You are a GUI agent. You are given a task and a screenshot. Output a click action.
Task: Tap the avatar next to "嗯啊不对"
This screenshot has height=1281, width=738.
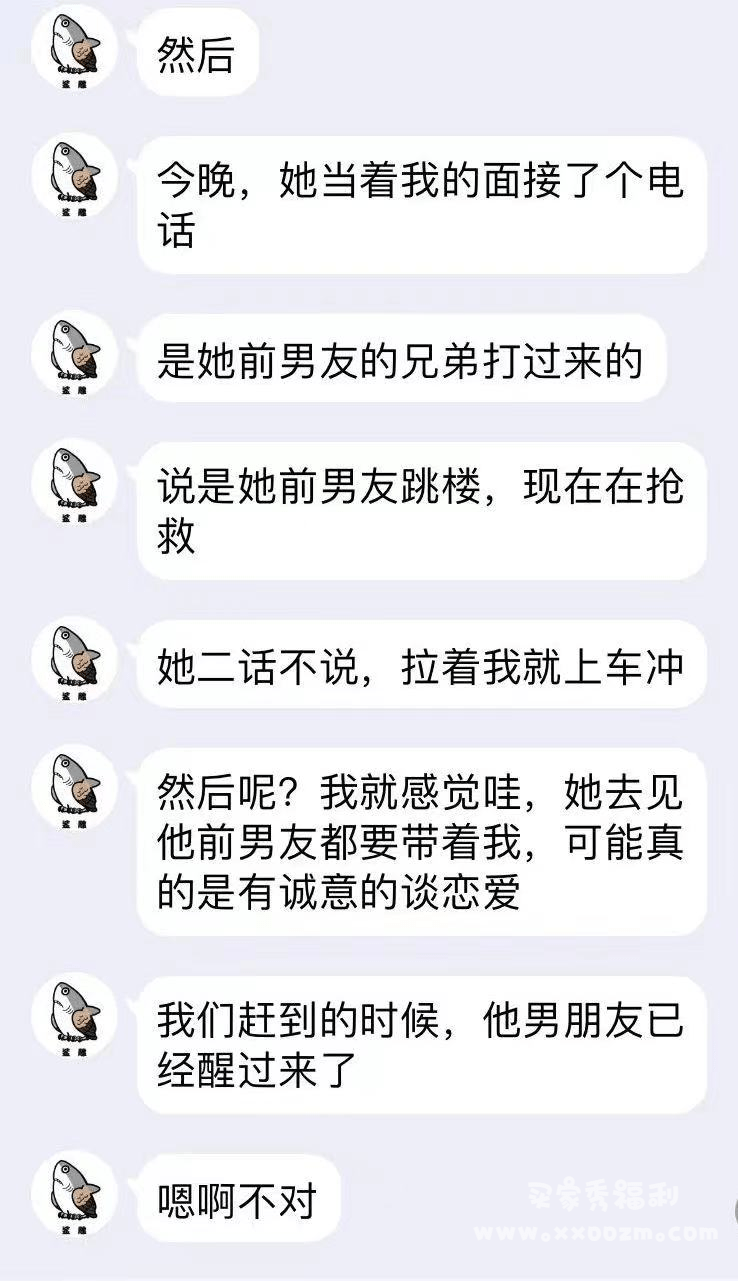75,1197
